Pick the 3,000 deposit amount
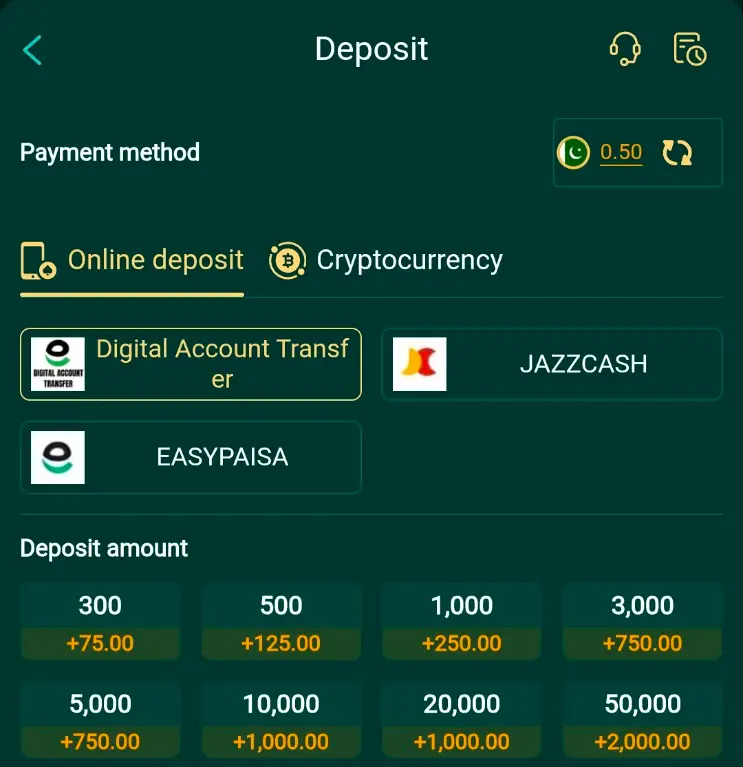Image resolution: width=743 pixels, height=767 pixels. click(x=642, y=622)
